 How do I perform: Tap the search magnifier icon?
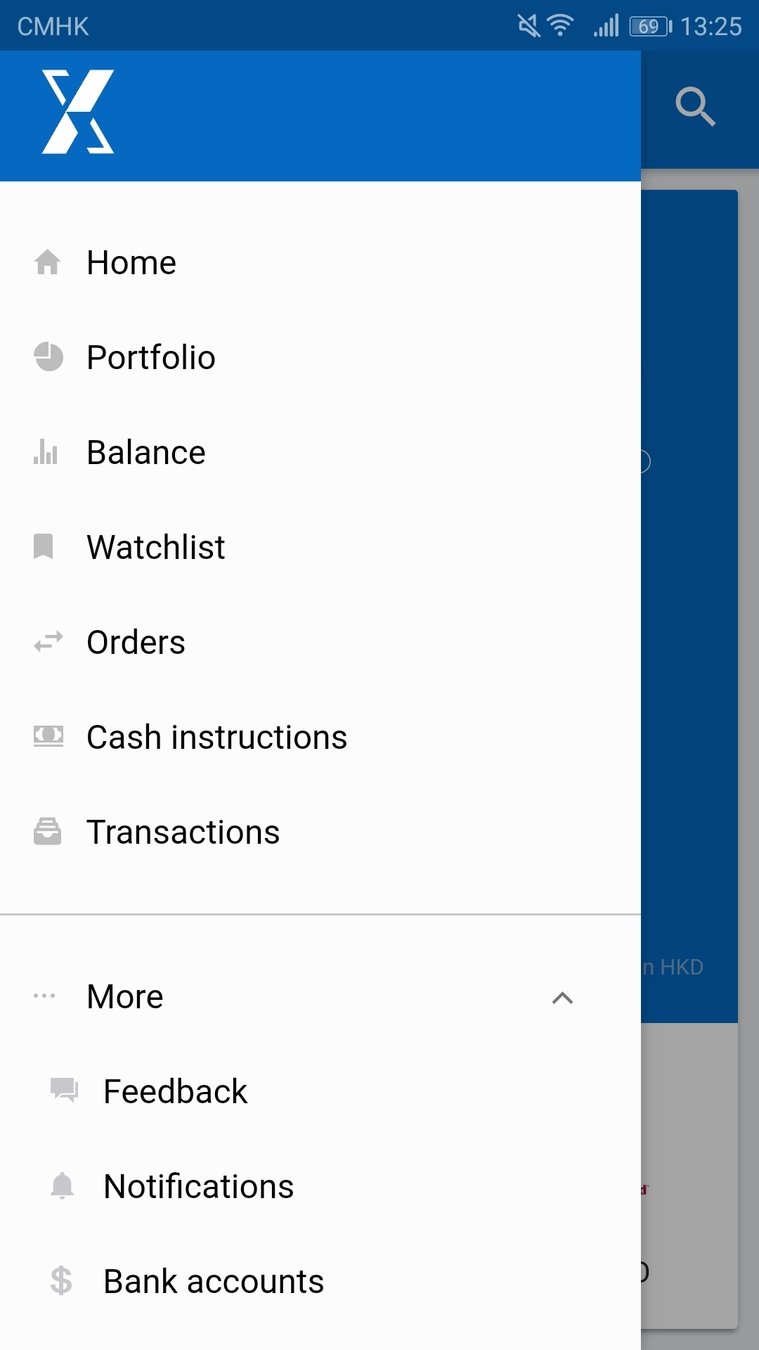(695, 107)
